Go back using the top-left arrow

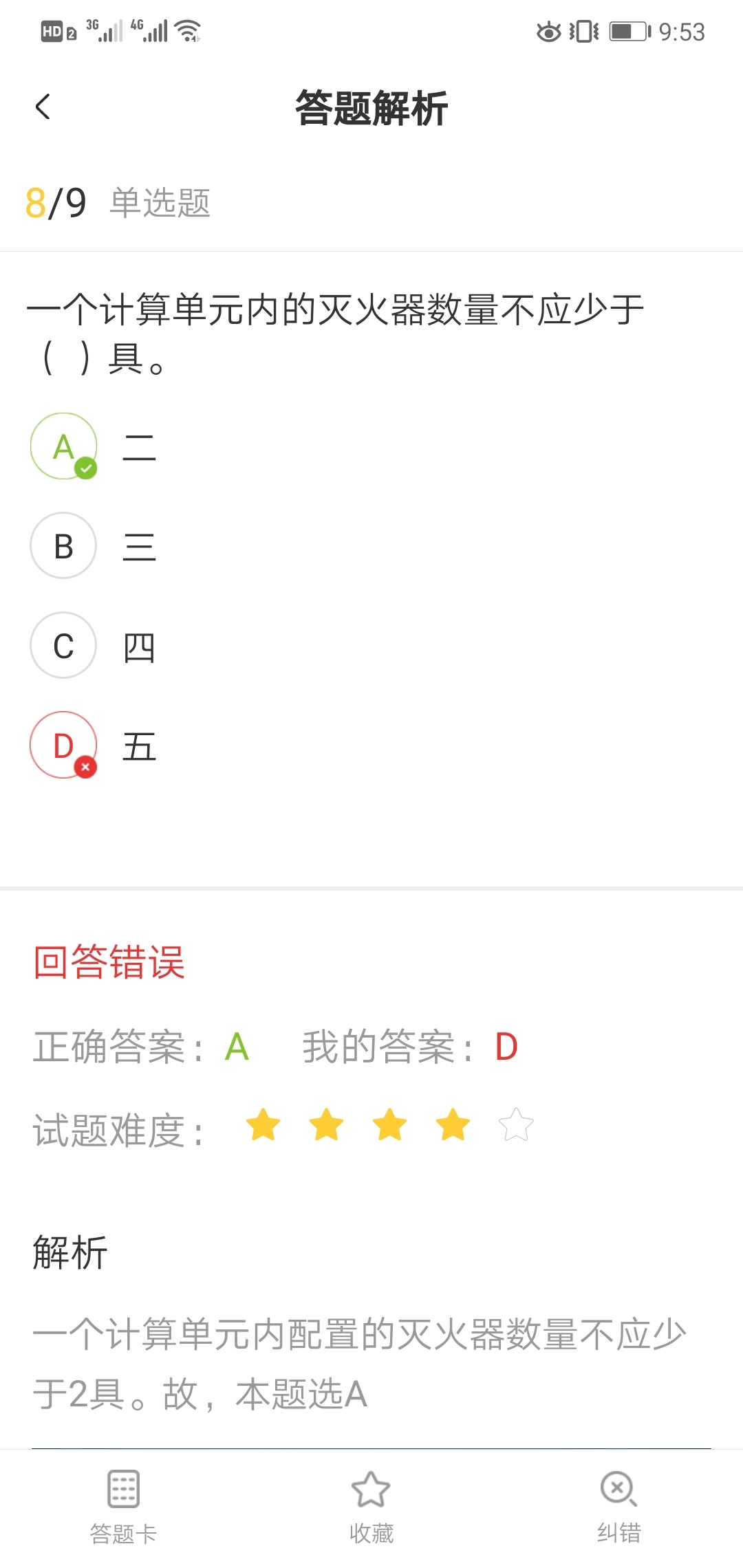click(43, 107)
